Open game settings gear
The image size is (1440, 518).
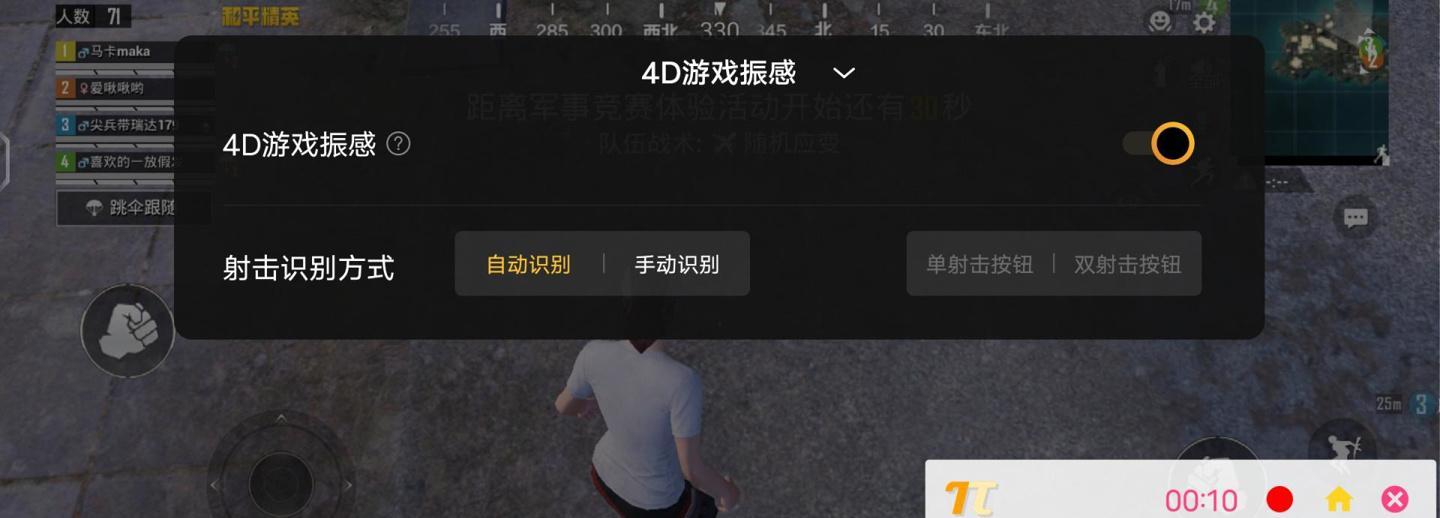(x=1205, y=22)
